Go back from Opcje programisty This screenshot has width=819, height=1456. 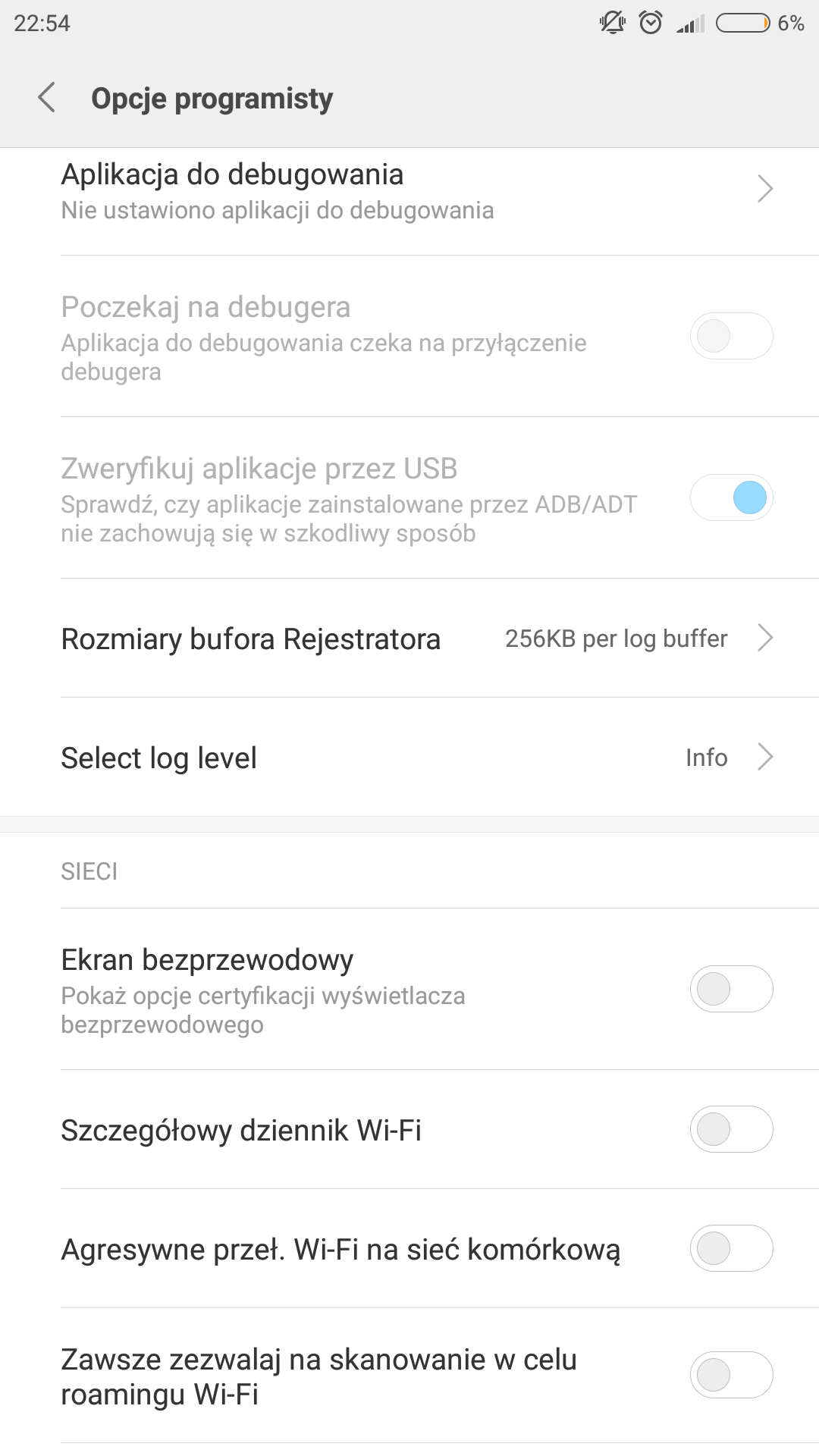point(47,98)
